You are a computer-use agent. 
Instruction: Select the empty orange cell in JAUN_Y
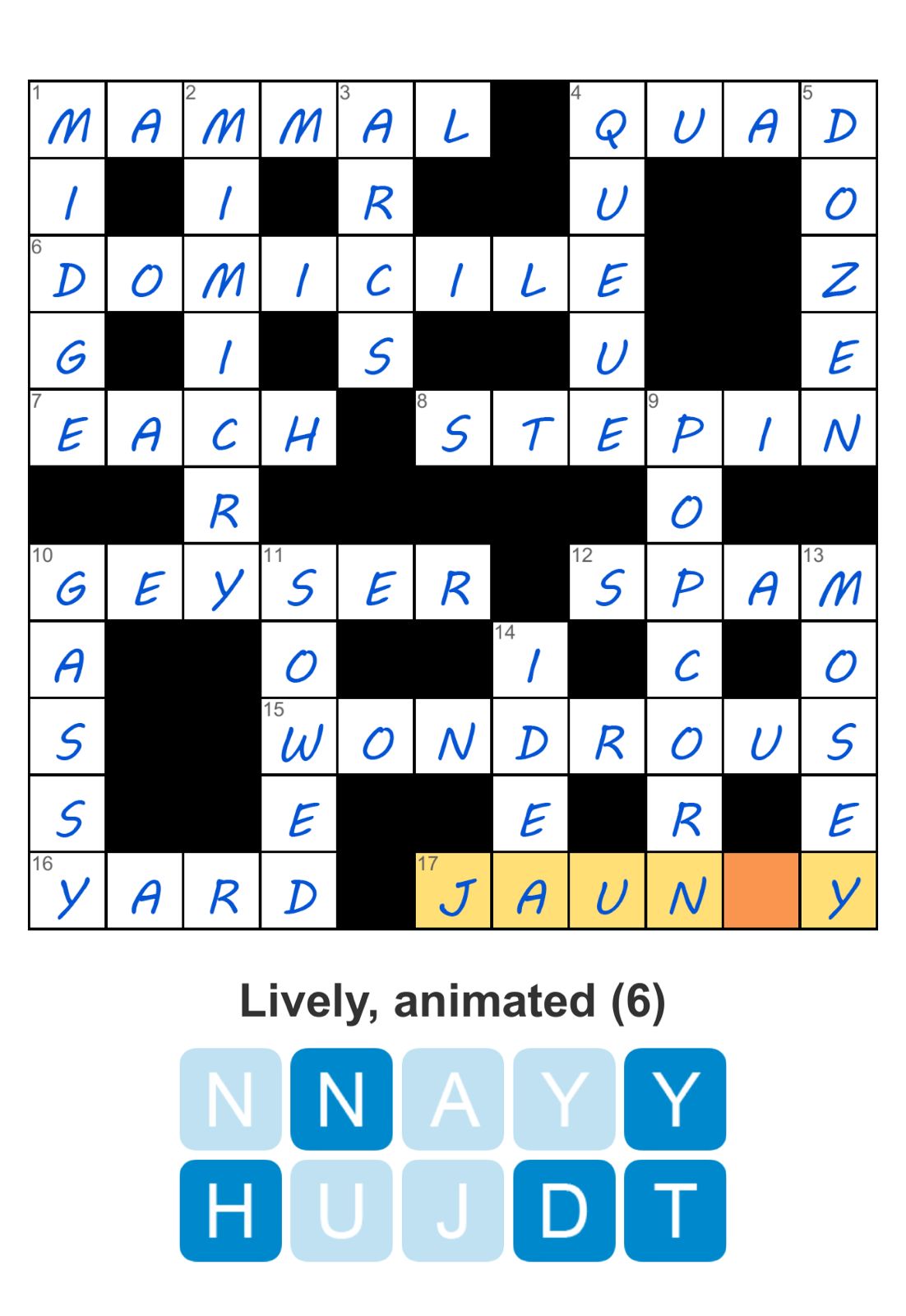point(761,891)
